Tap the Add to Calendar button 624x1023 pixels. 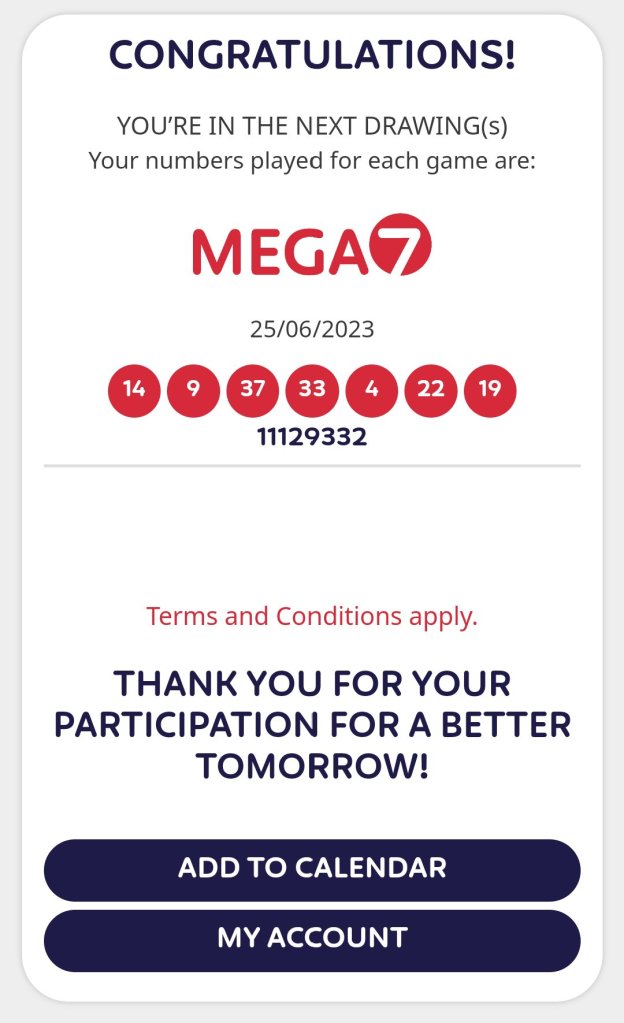coord(312,868)
